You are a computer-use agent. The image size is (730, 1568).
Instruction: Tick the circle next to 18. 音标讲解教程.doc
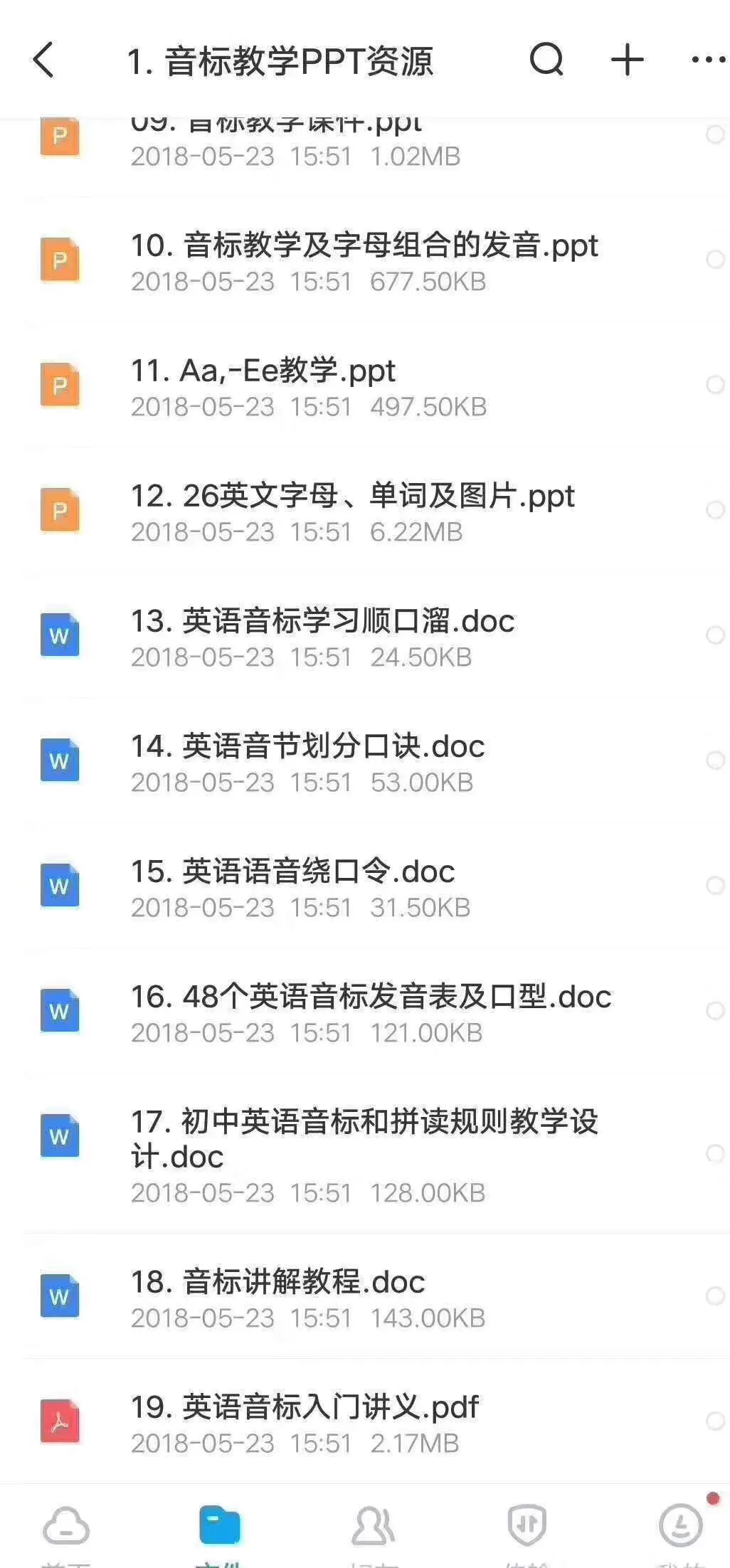pyautogui.click(x=714, y=1296)
